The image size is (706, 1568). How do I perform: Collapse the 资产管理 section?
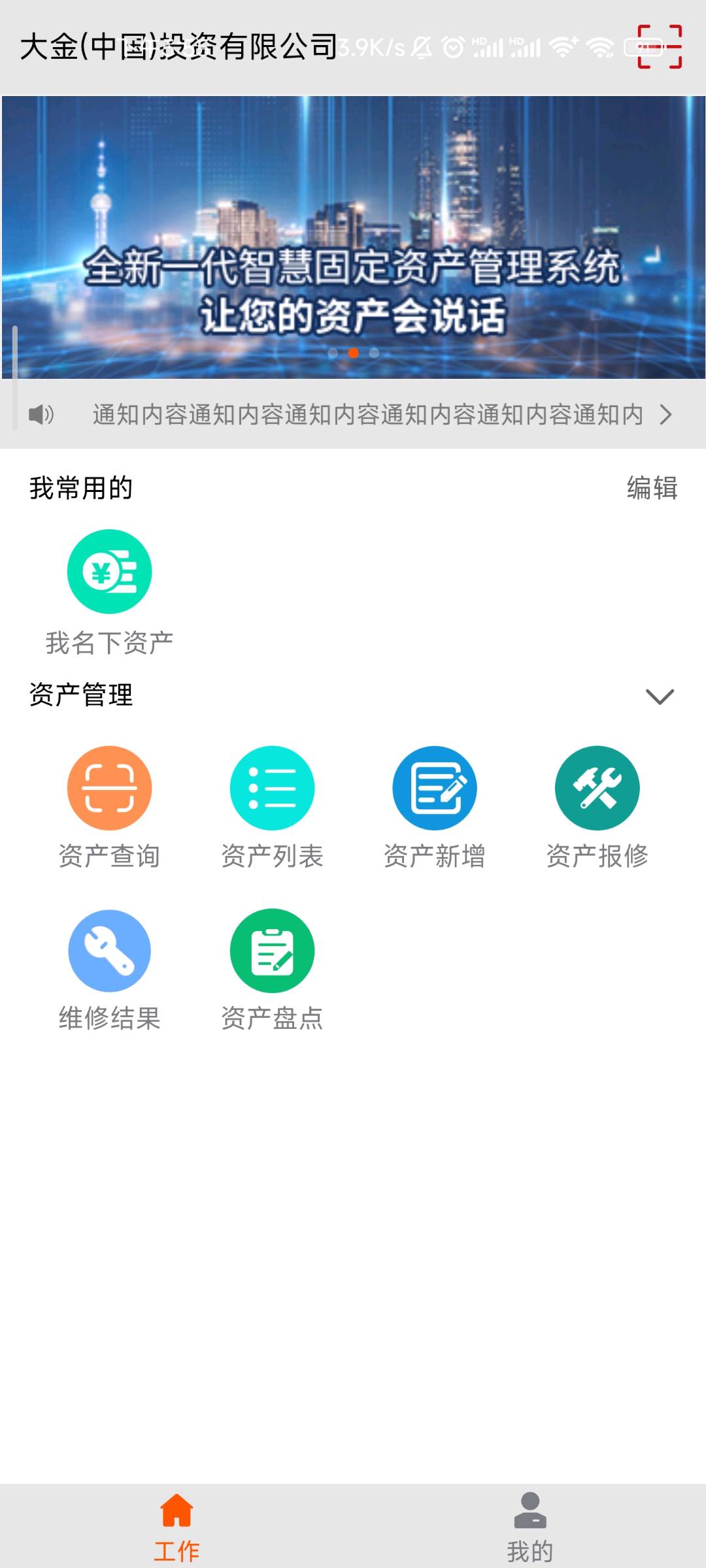[659, 696]
